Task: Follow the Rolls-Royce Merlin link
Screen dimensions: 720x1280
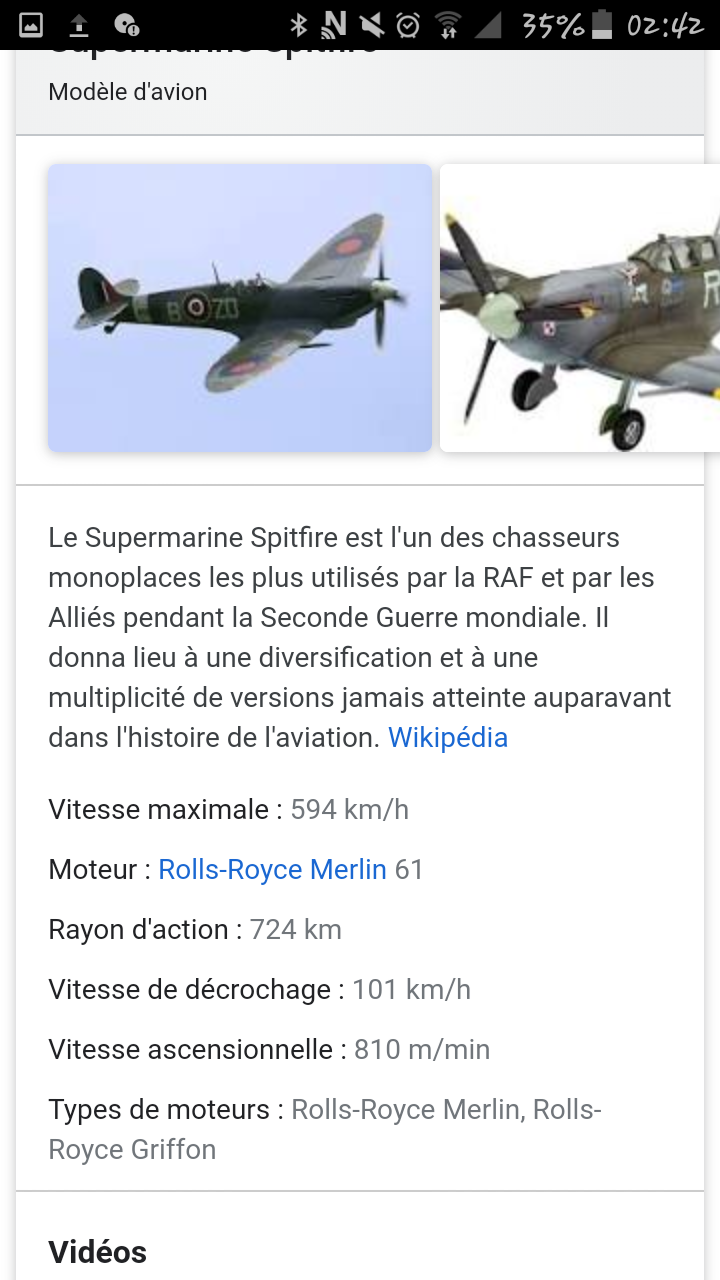Action: click(272, 870)
